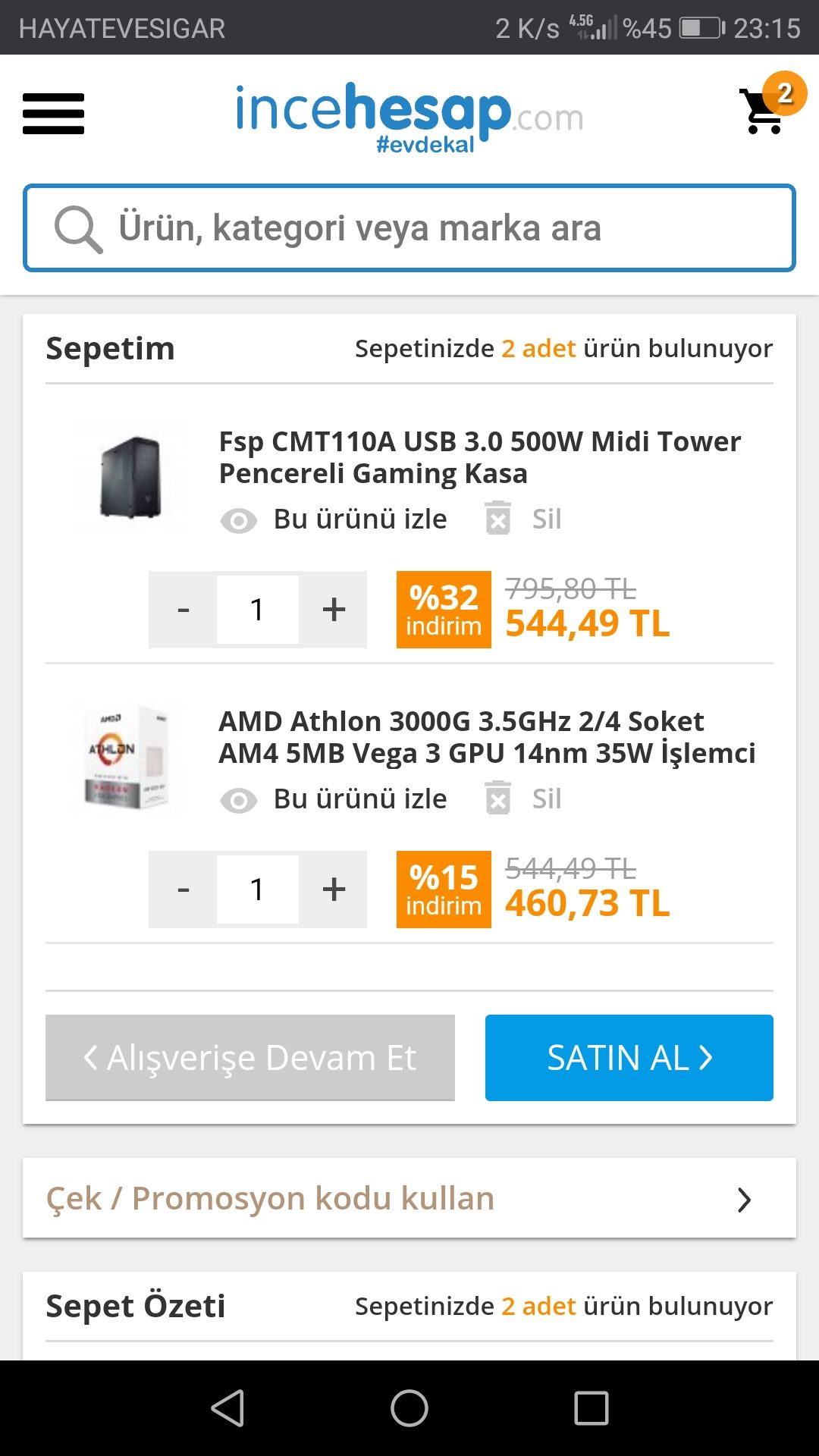819x1456 pixels.
Task: Select Alışverişe Devam Et button
Action: 250,1058
